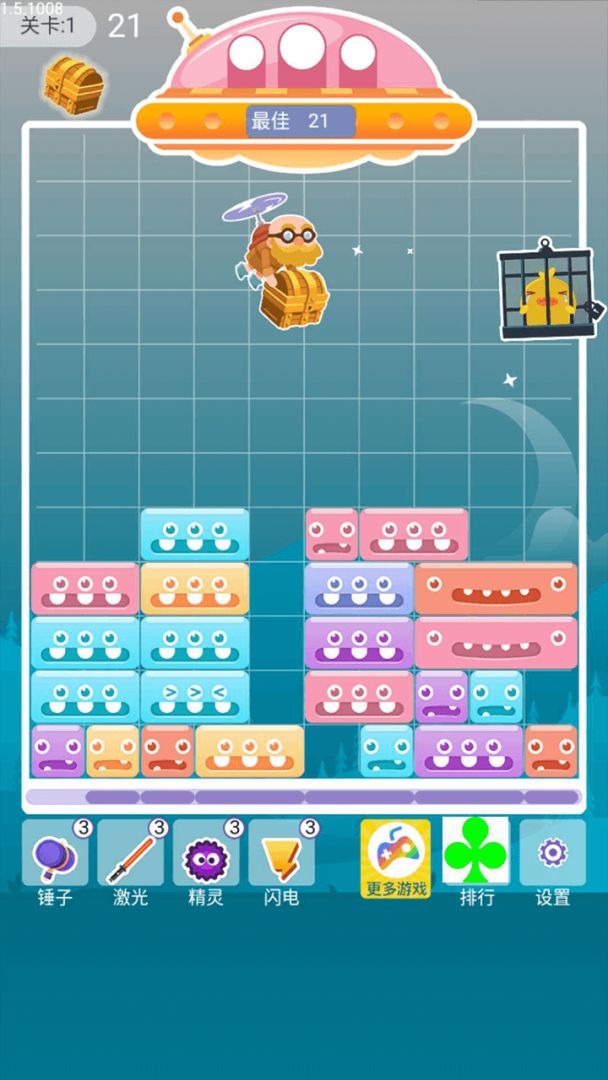Activate the laser (激光) tool

[131, 857]
